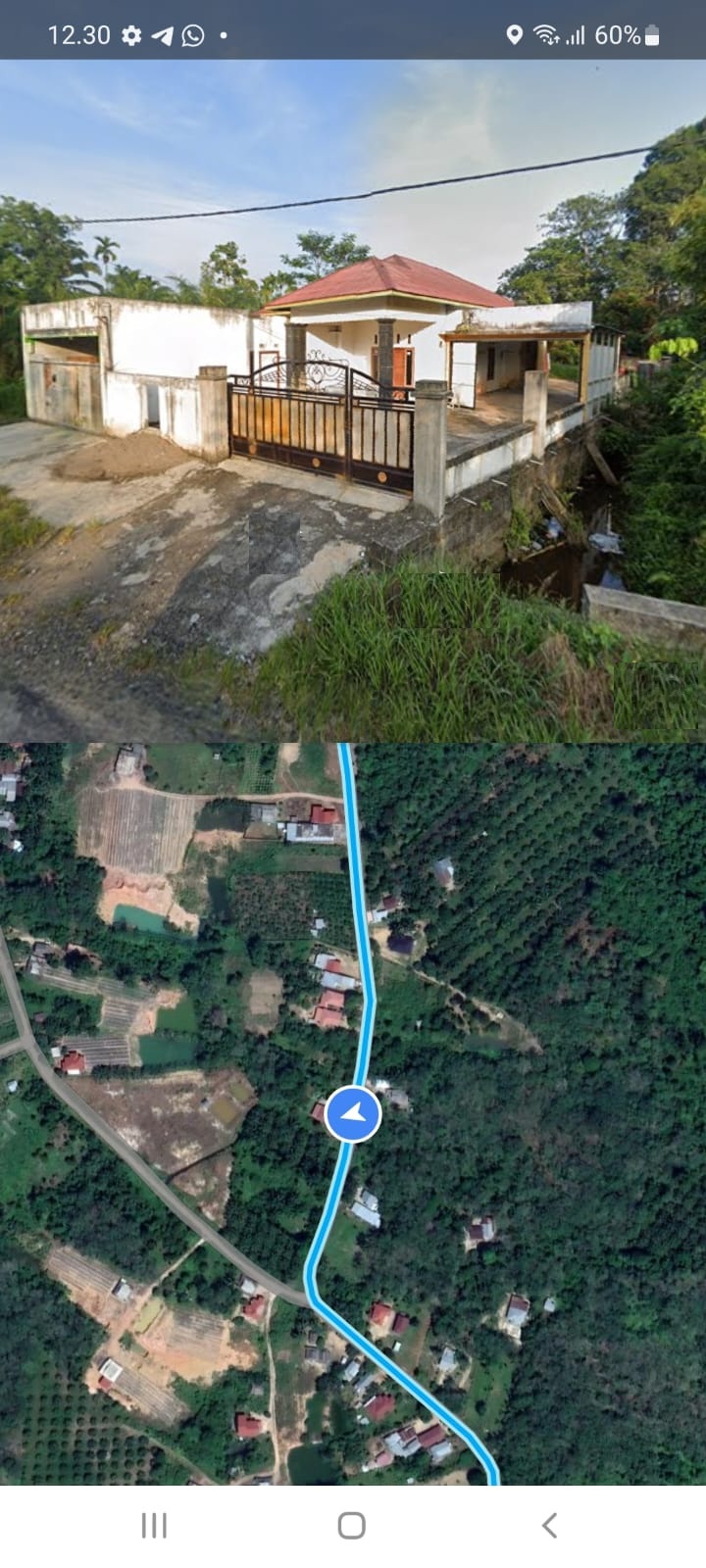706x1568 pixels.
Task: Select the location pin status icon
Action: pos(514,34)
